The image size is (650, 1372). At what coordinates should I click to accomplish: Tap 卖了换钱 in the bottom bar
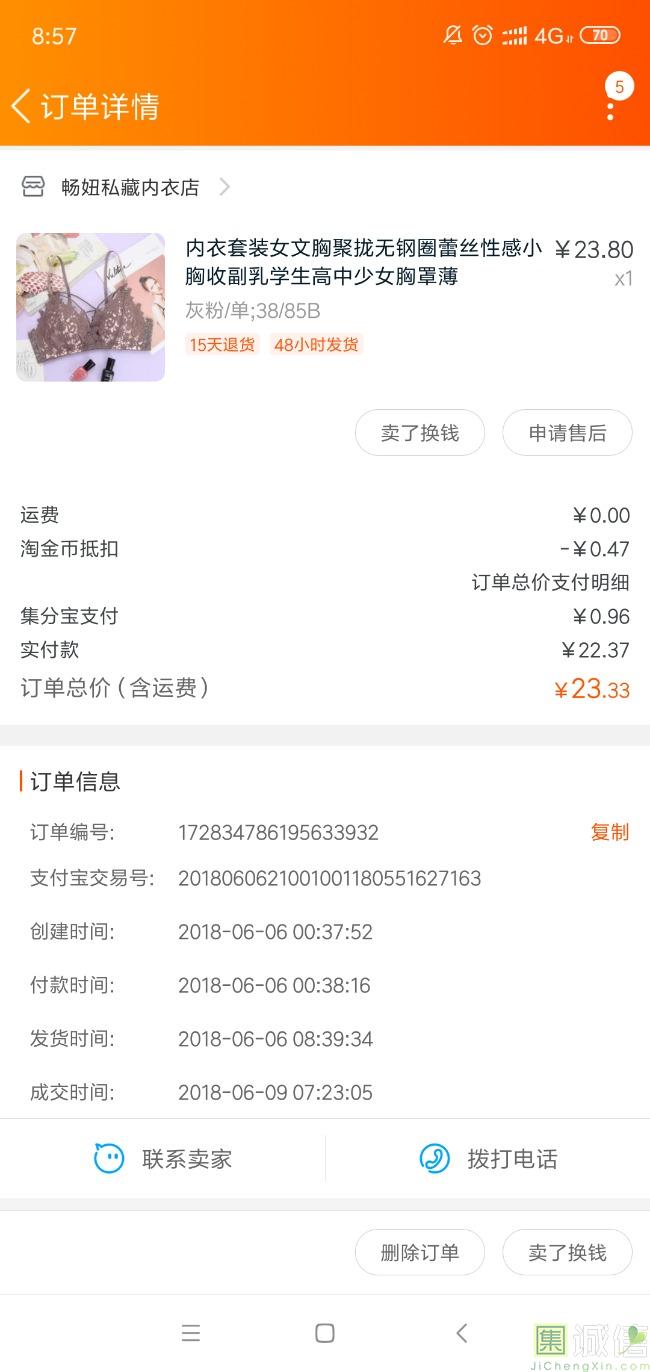point(567,1253)
